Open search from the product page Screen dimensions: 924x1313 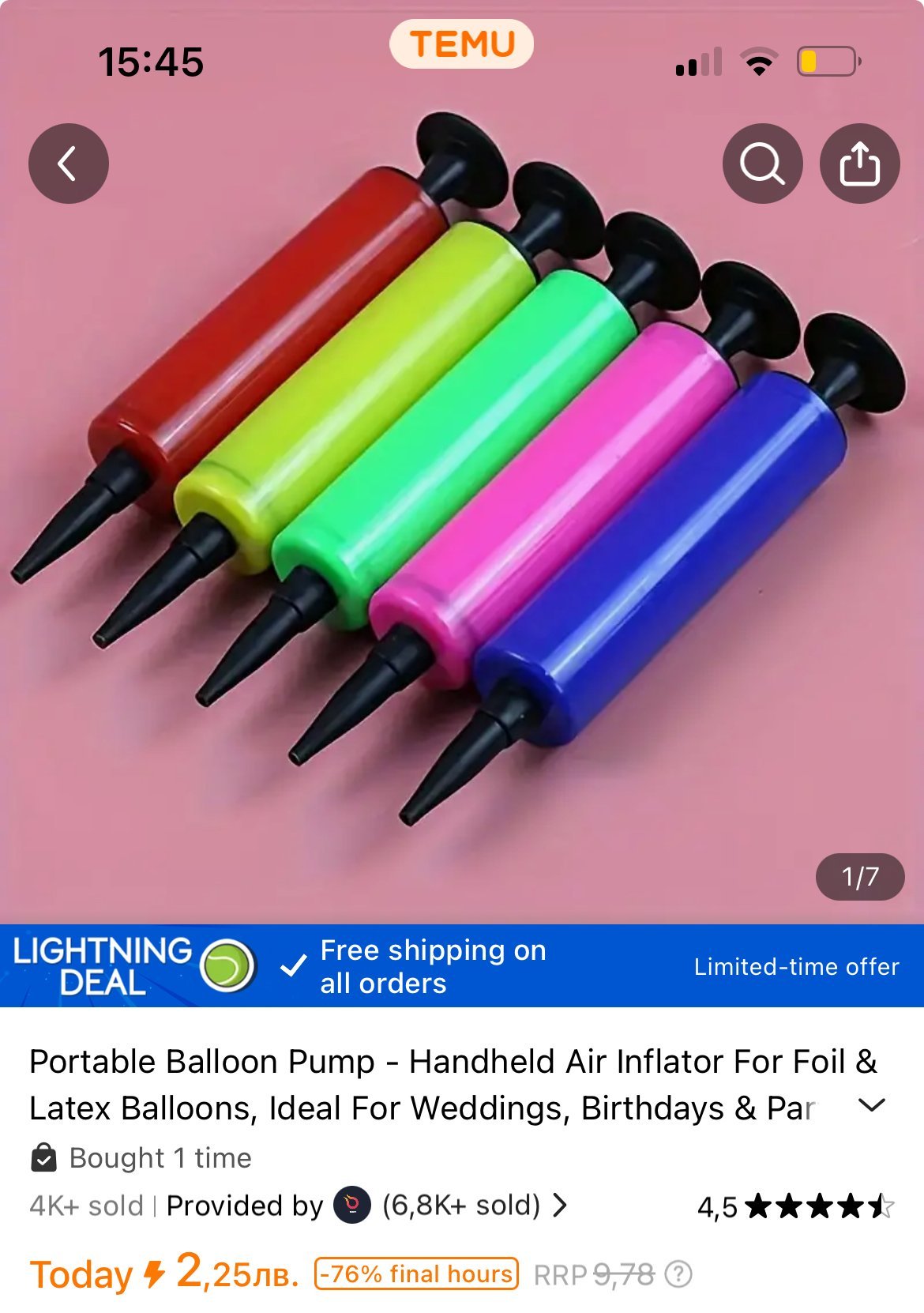(762, 164)
